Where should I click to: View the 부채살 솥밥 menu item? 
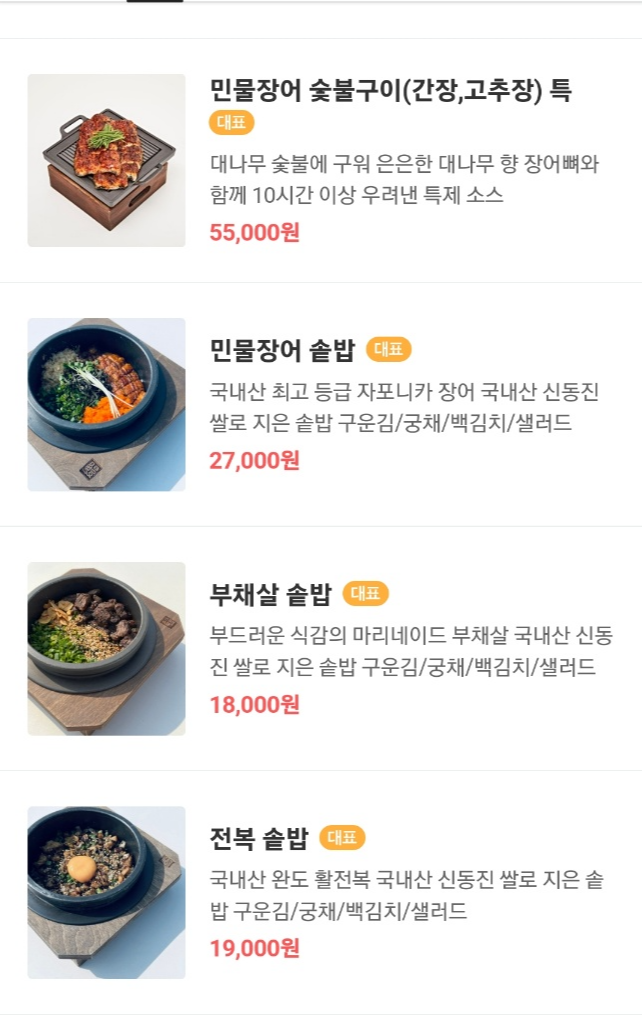click(x=270, y=594)
